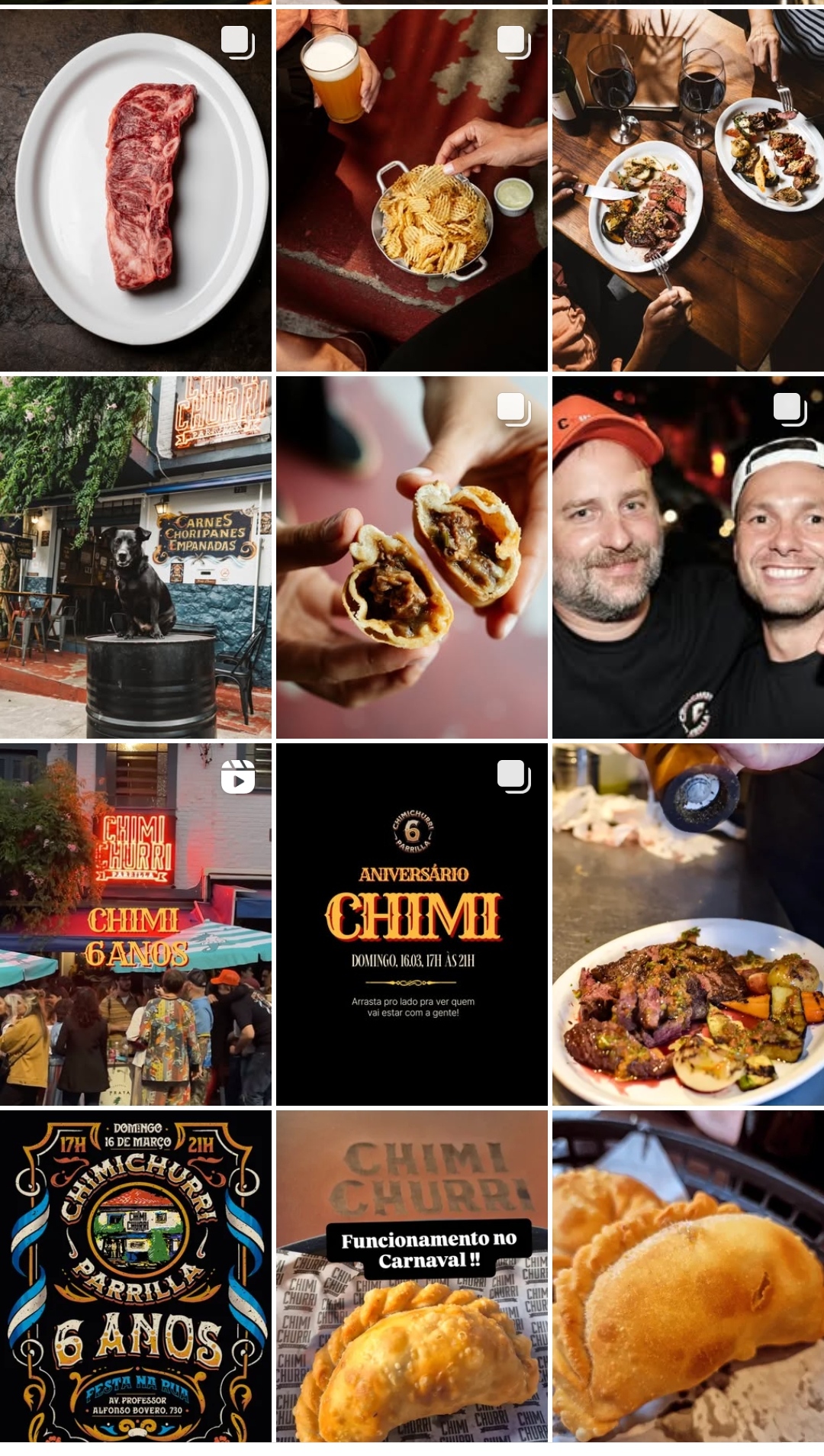This screenshot has height=1456, width=824.
Task: Open the black dog on barrel post
Action: coord(136,557)
